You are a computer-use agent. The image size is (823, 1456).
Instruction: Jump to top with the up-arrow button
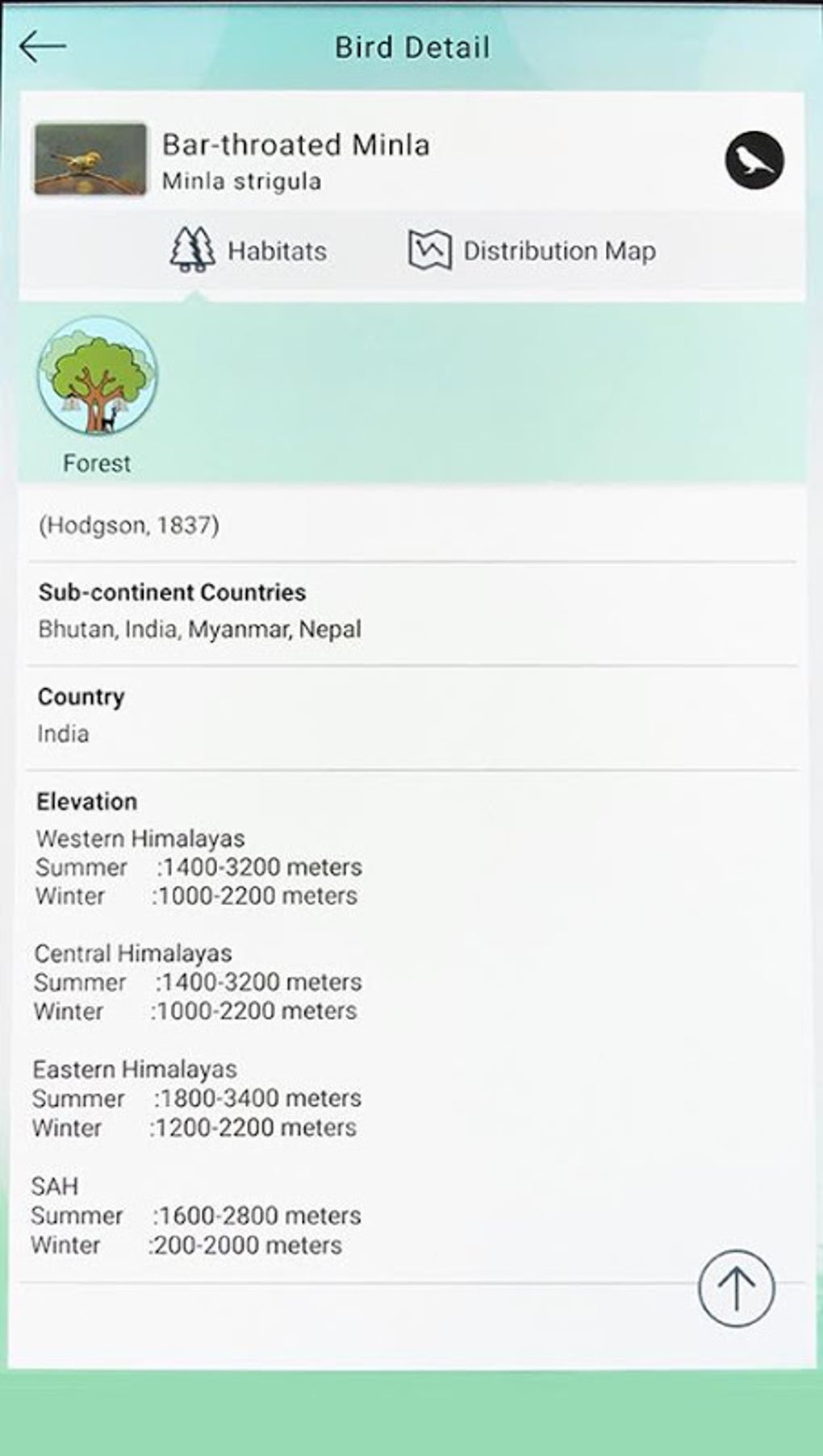click(x=736, y=1287)
